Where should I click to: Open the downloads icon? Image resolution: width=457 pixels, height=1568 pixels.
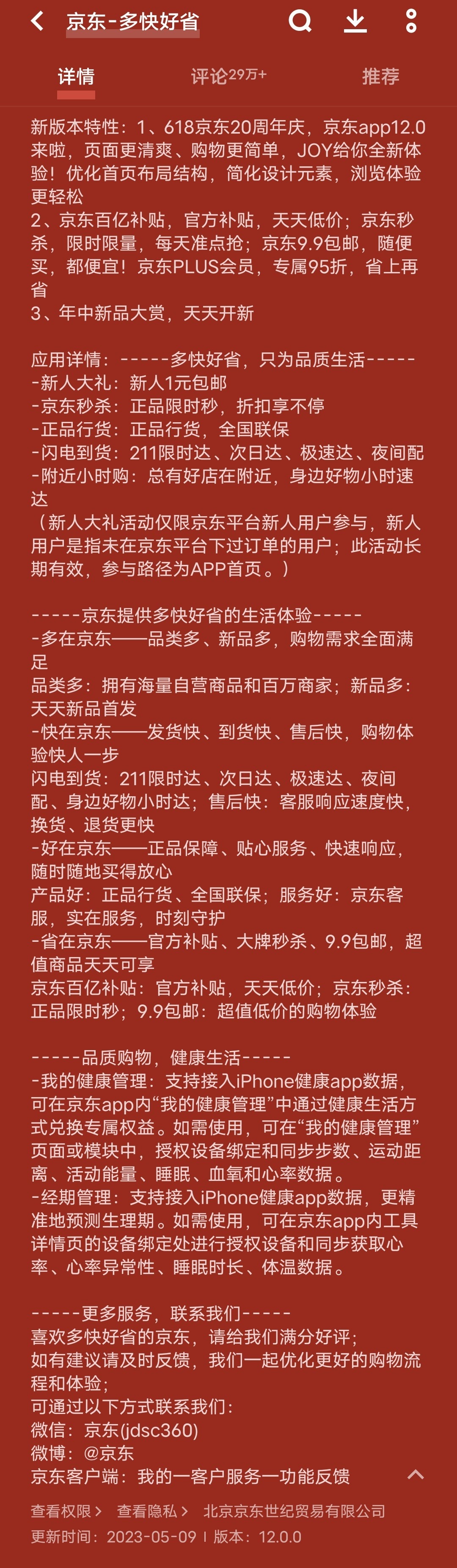(355, 21)
